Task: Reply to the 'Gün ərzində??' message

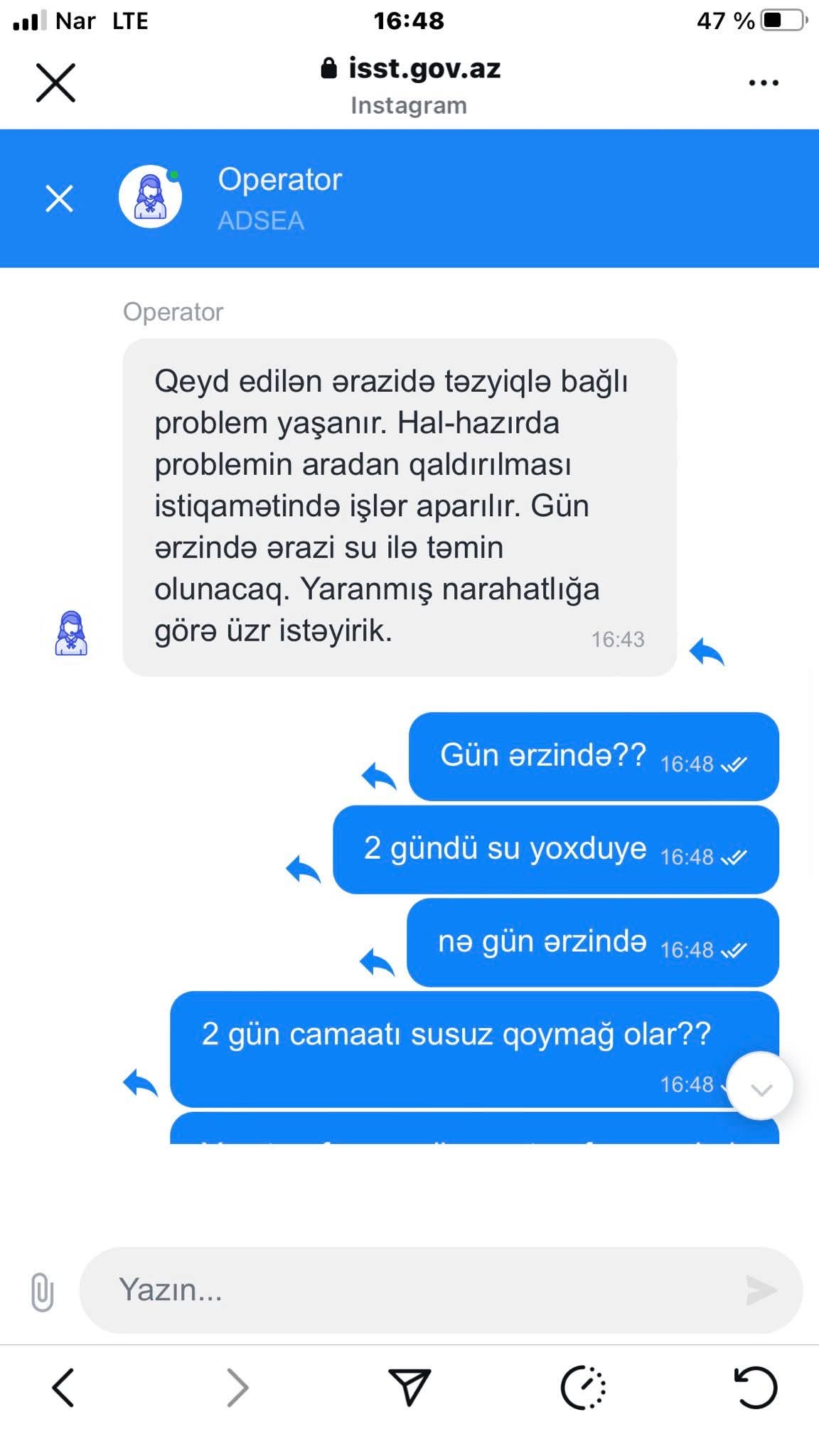Action: pyautogui.click(x=379, y=776)
